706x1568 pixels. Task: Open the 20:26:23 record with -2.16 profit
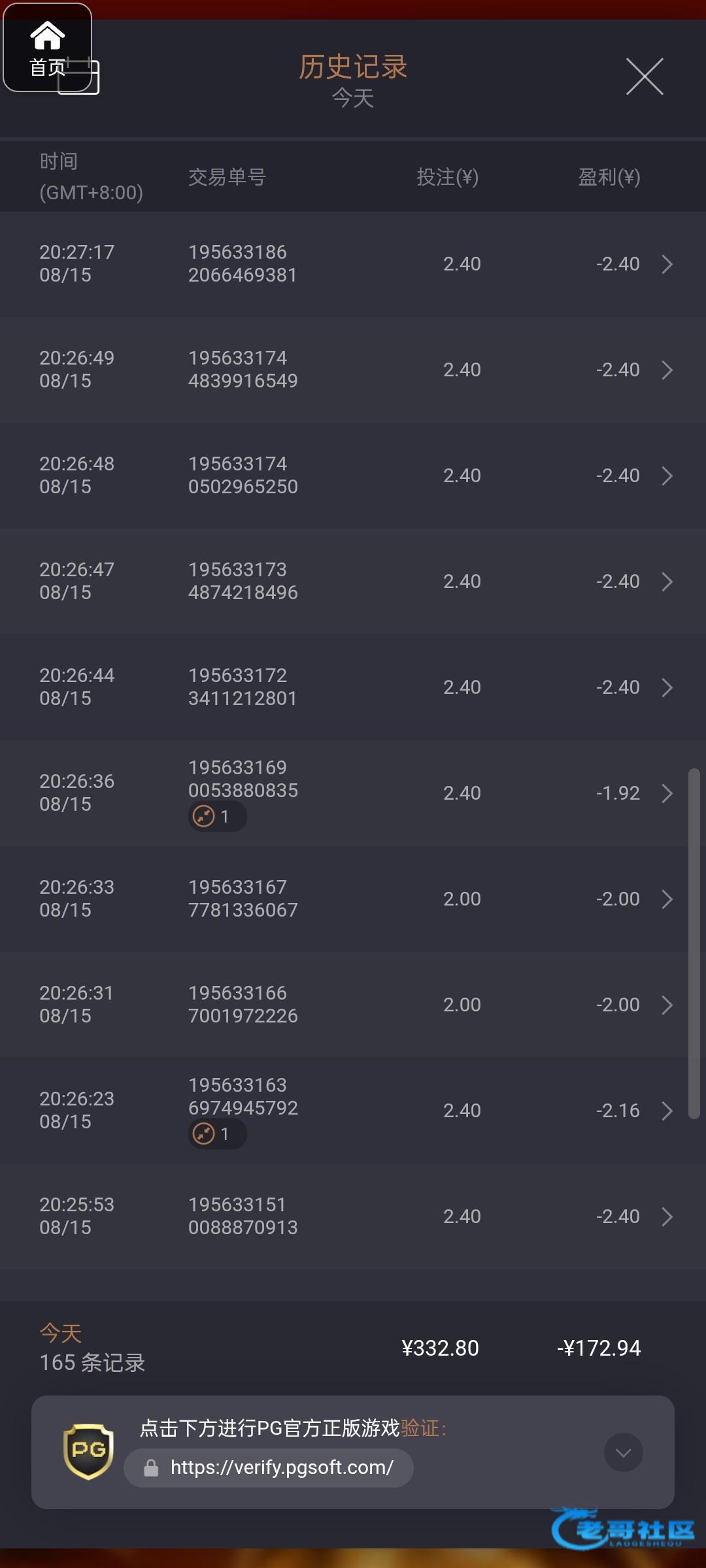[353, 1111]
